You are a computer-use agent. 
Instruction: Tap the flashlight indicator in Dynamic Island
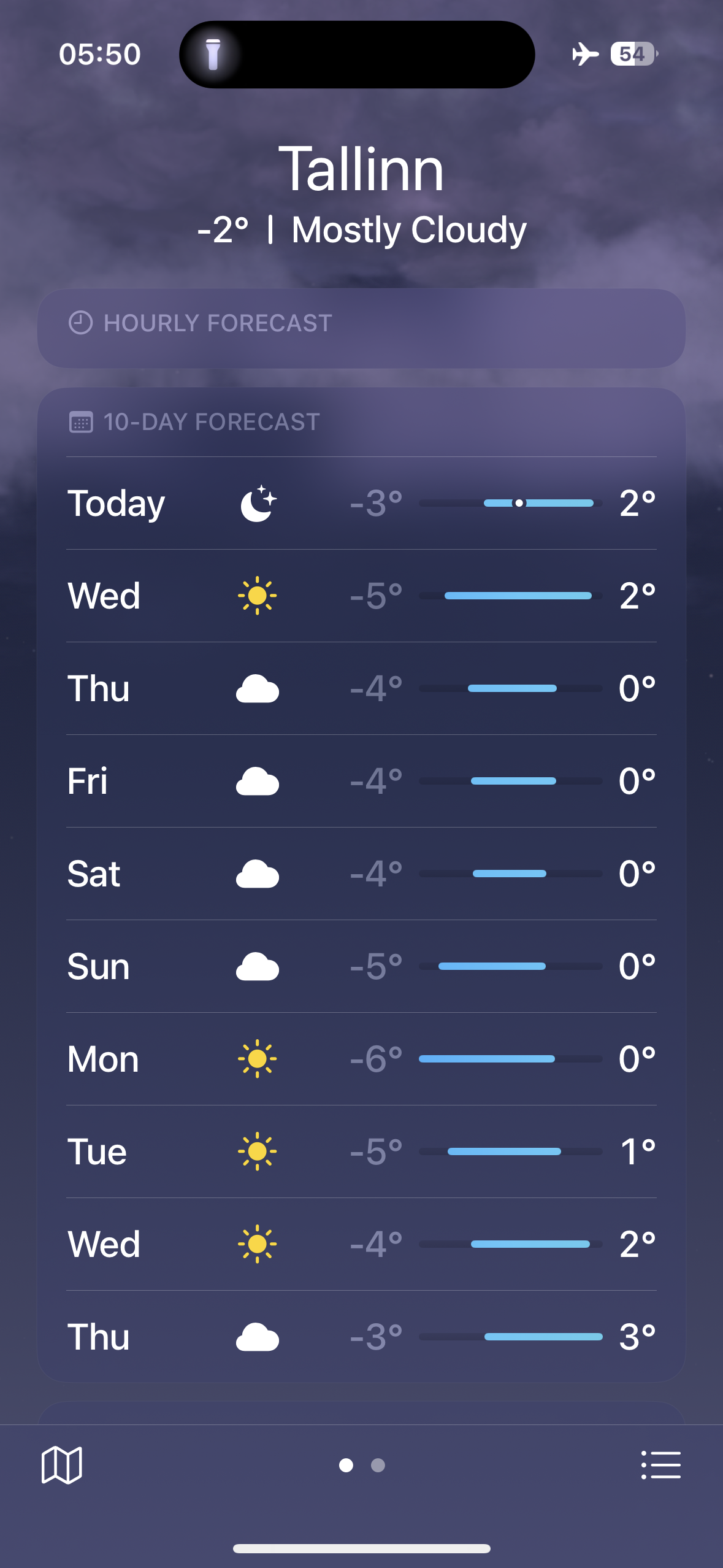click(x=213, y=55)
